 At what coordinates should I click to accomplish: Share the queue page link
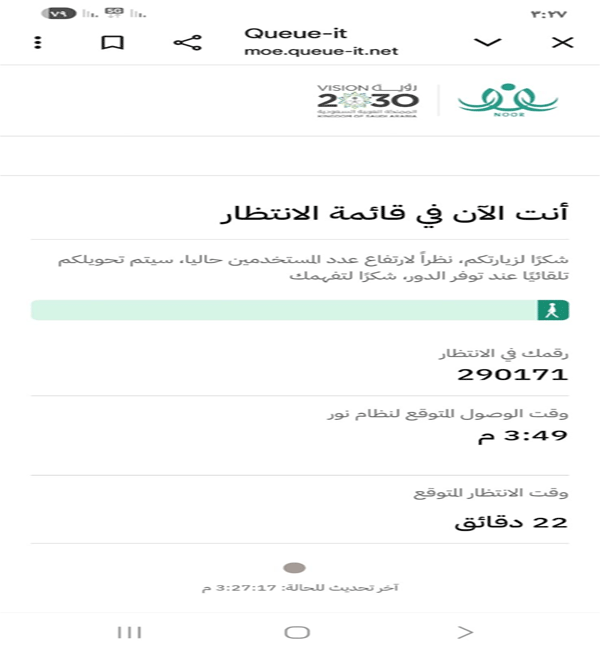(x=187, y=43)
